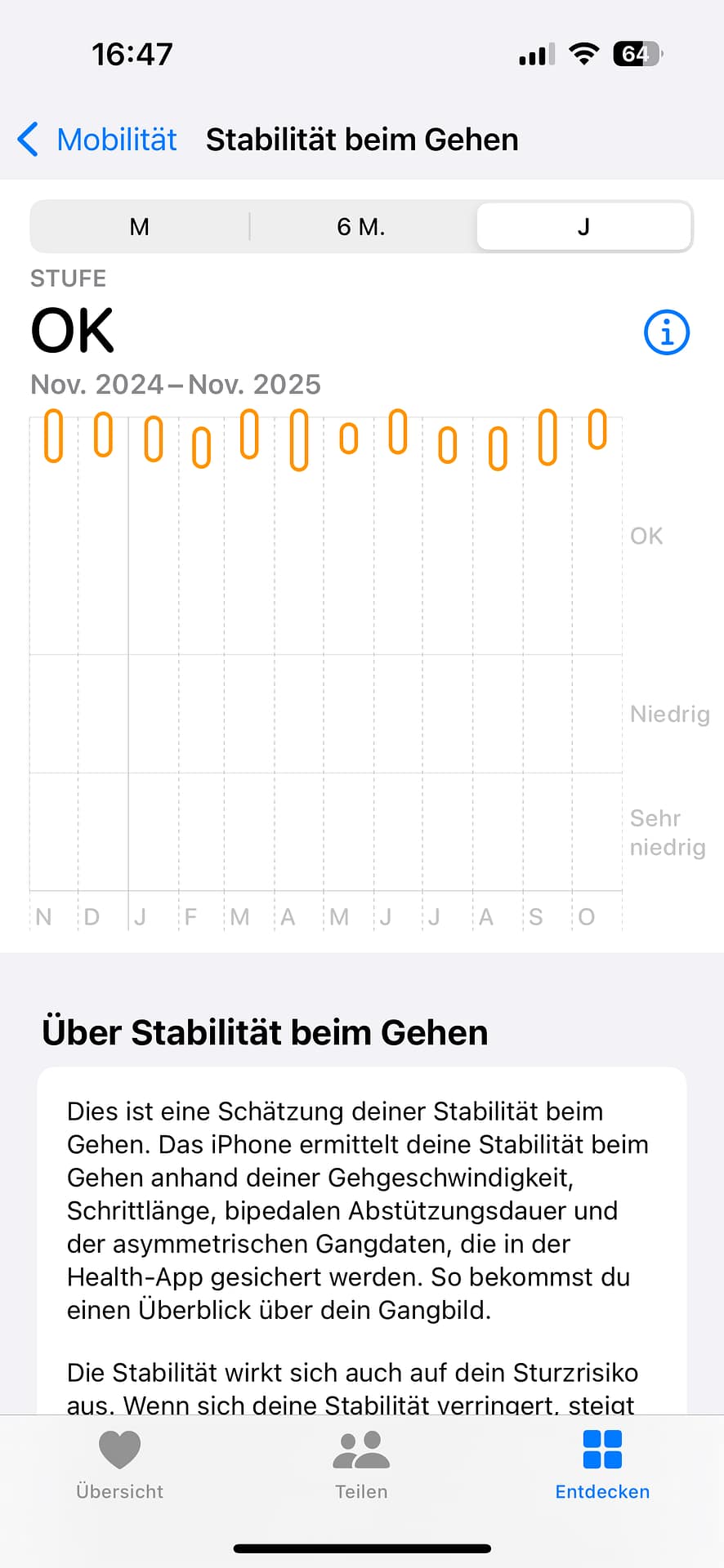Select the J yearly range
The width and height of the screenshot is (724, 1568).
coord(583,226)
